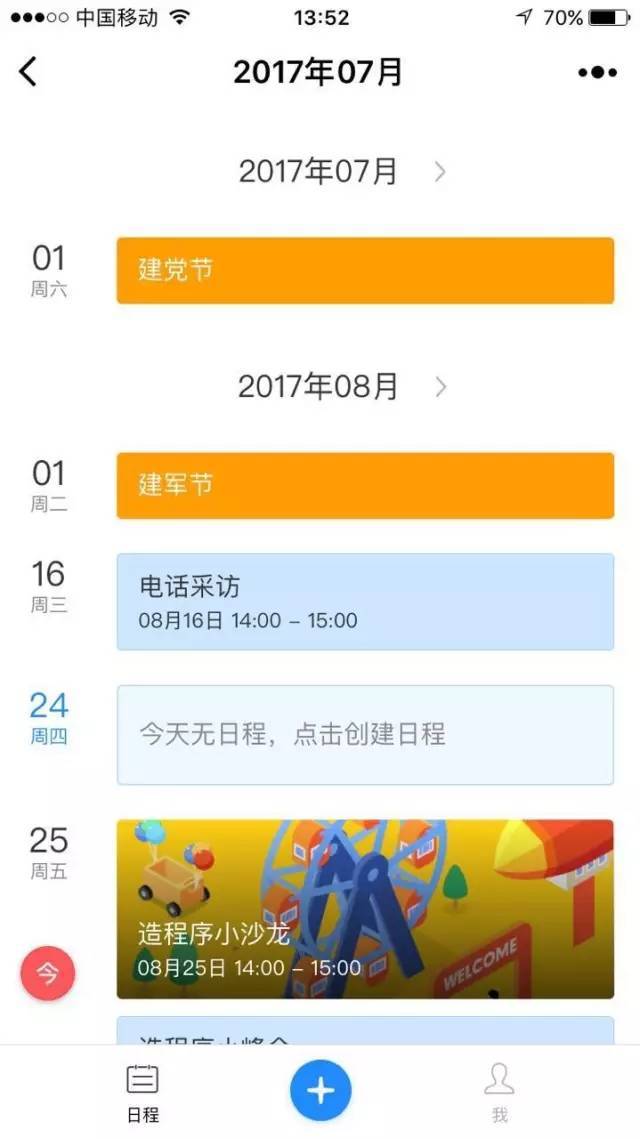640x1139 pixels.
Task: Switch to the 日程 tab
Action: click(x=142, y=1093)
